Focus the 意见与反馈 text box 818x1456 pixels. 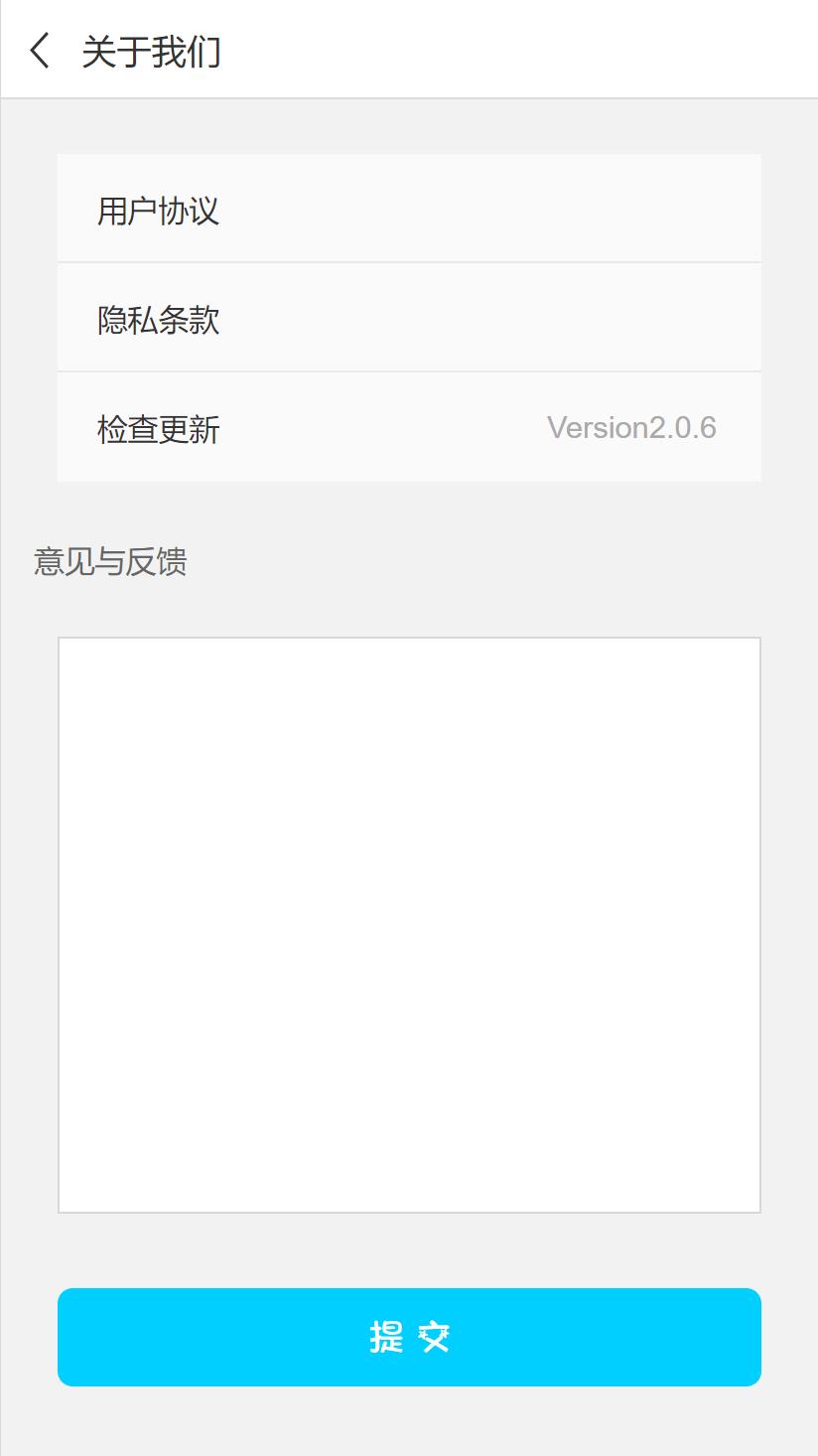409,925
